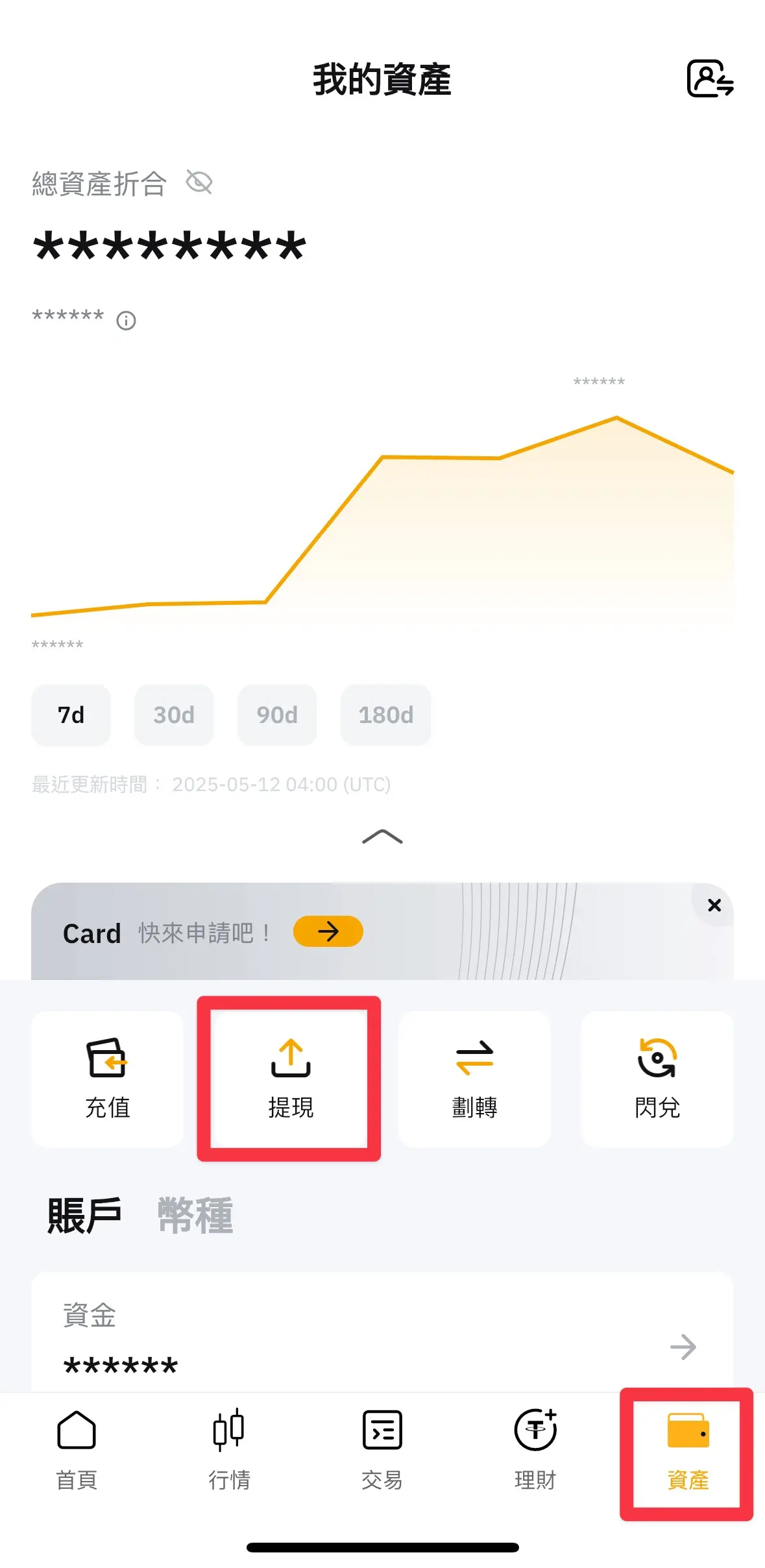Select the 7d chart range

coord(71,715)
